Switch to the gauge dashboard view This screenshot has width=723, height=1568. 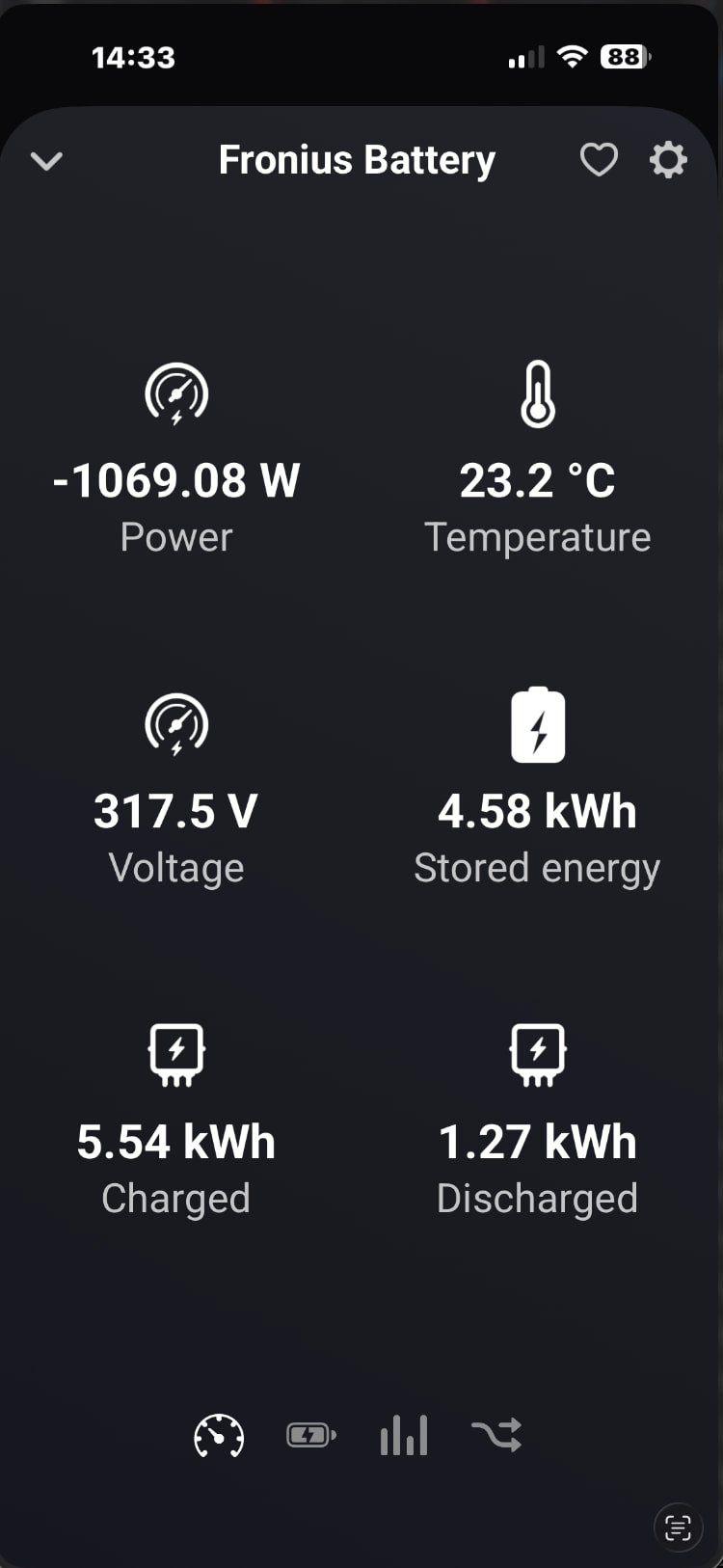[219, 1436]
